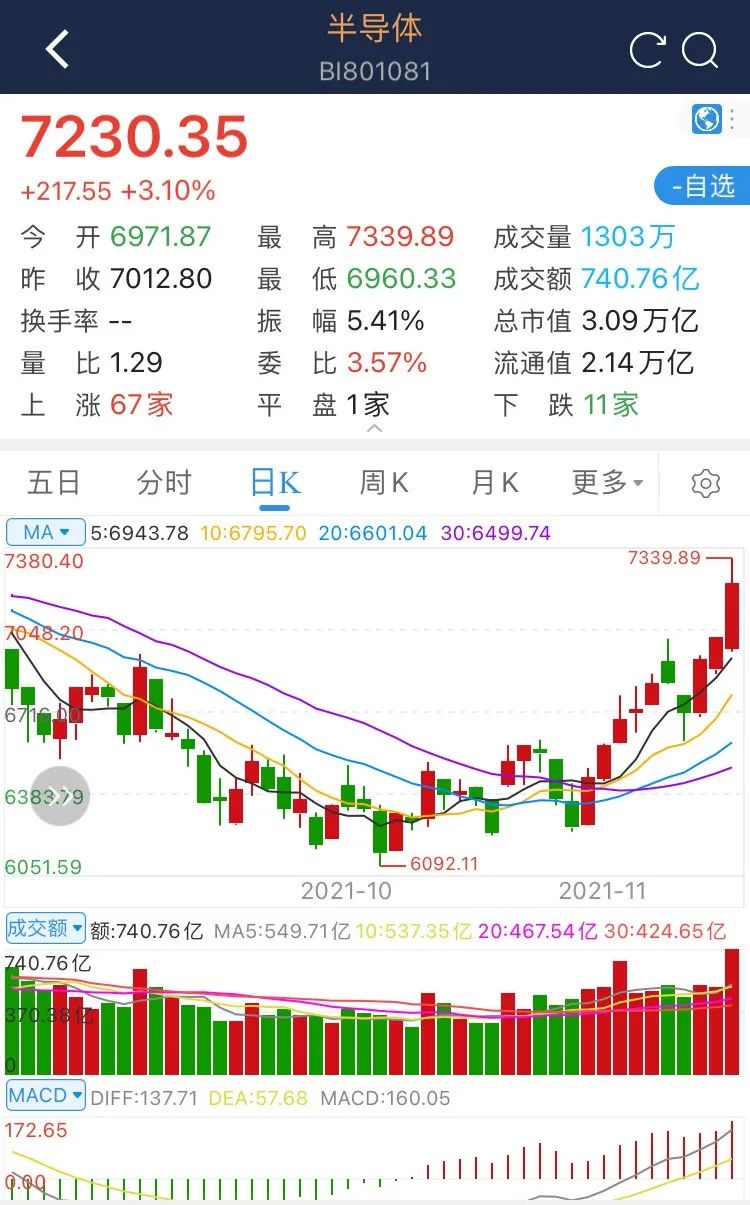
Task: Open chart settings gear
Action: point(706,484)
